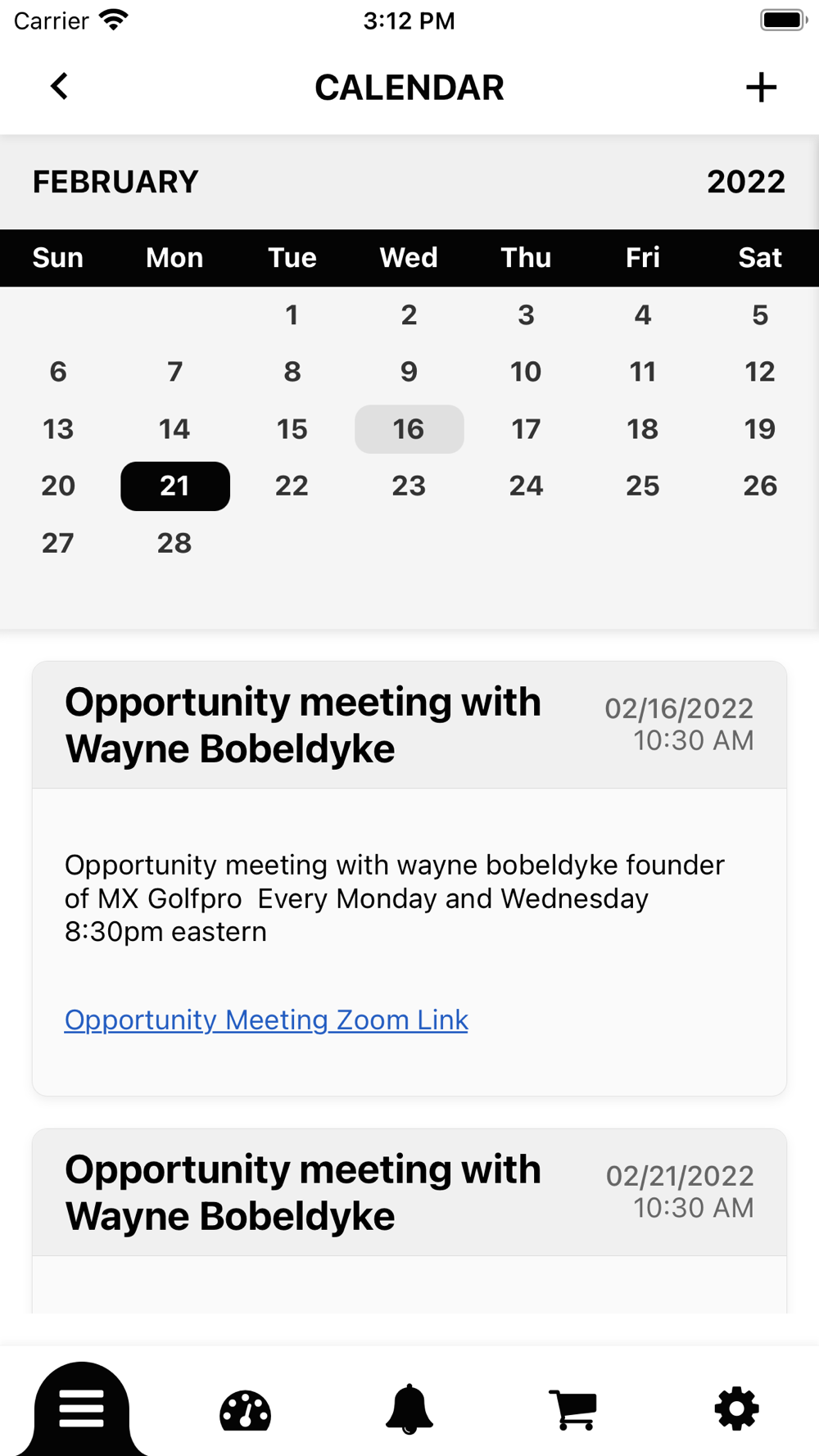The image size is (819, 1456).
Task: Tap February 25 in the calendar
Action: point(643,486)
